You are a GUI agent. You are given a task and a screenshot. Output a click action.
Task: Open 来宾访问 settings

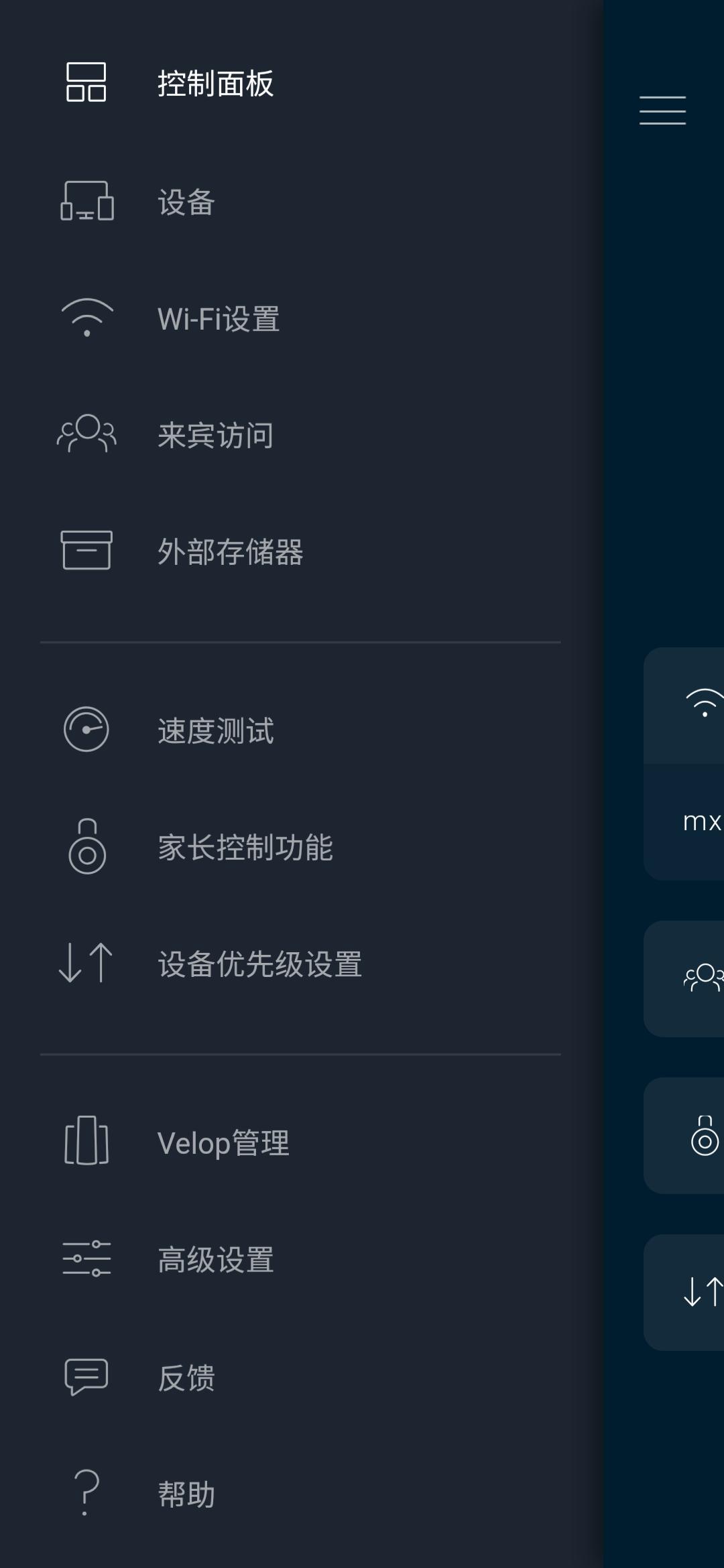(215, 434)
